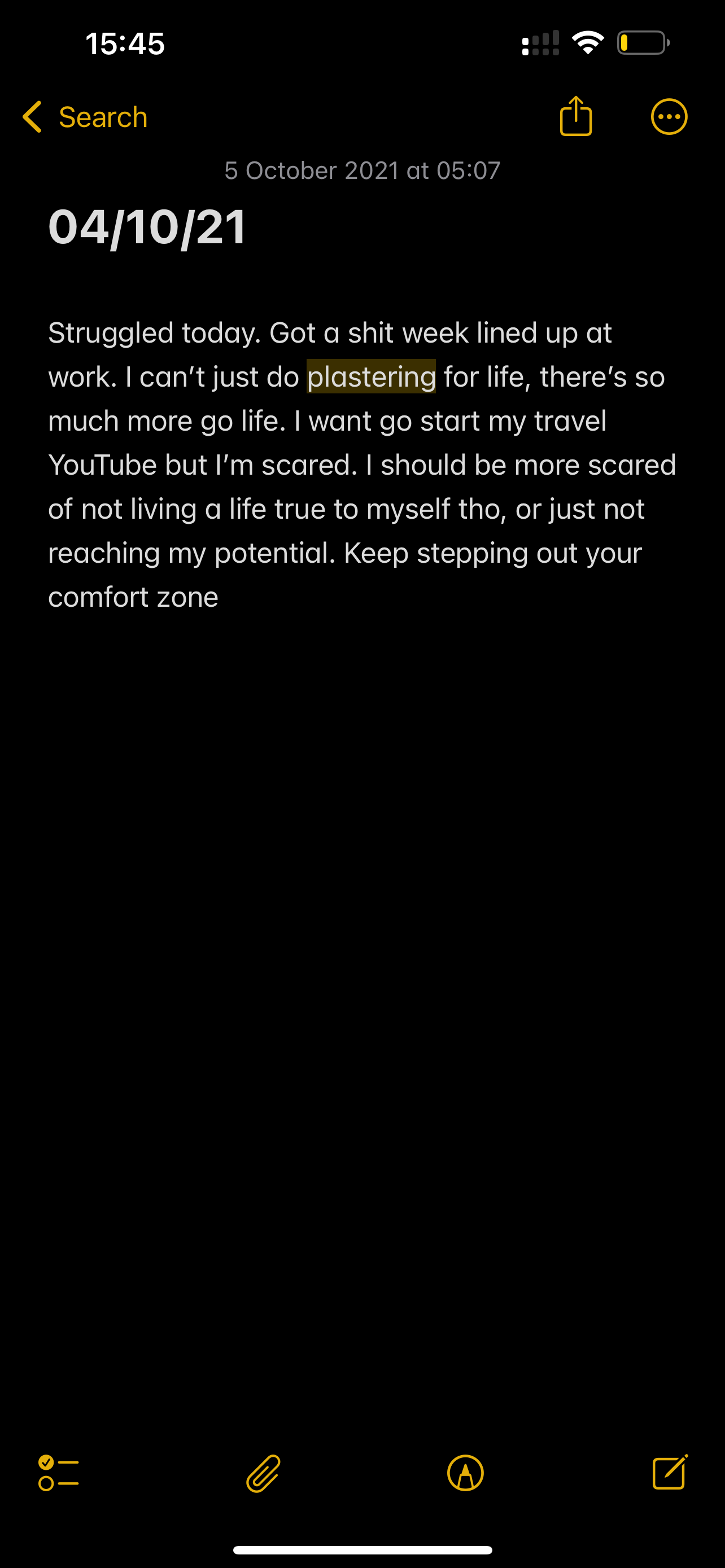Go back to Search
Image resolution: width=725 pixels, height=1568 pixels.
[x=85, y=117]
